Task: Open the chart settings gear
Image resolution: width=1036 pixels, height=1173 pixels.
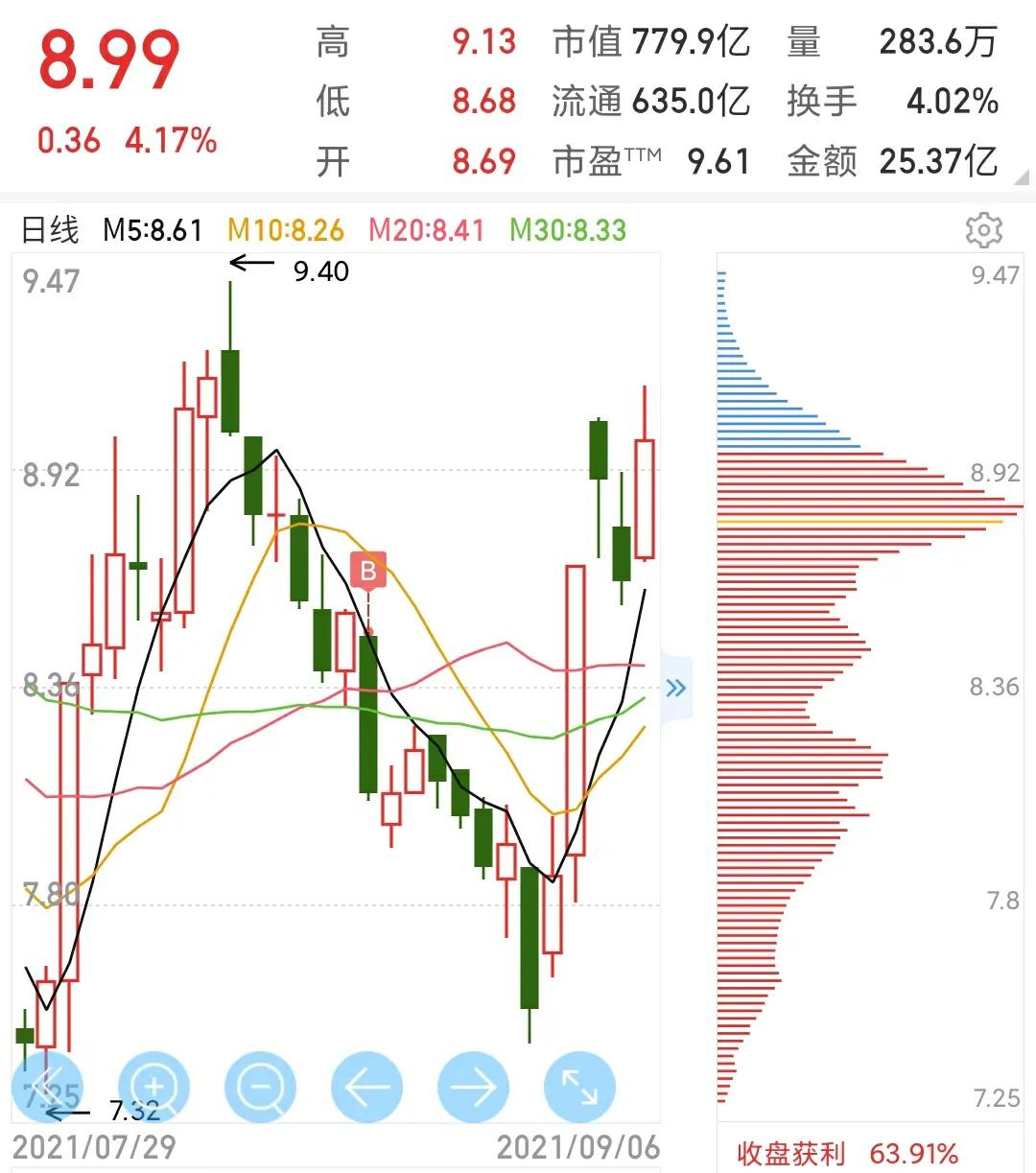Action: [983, 230]
